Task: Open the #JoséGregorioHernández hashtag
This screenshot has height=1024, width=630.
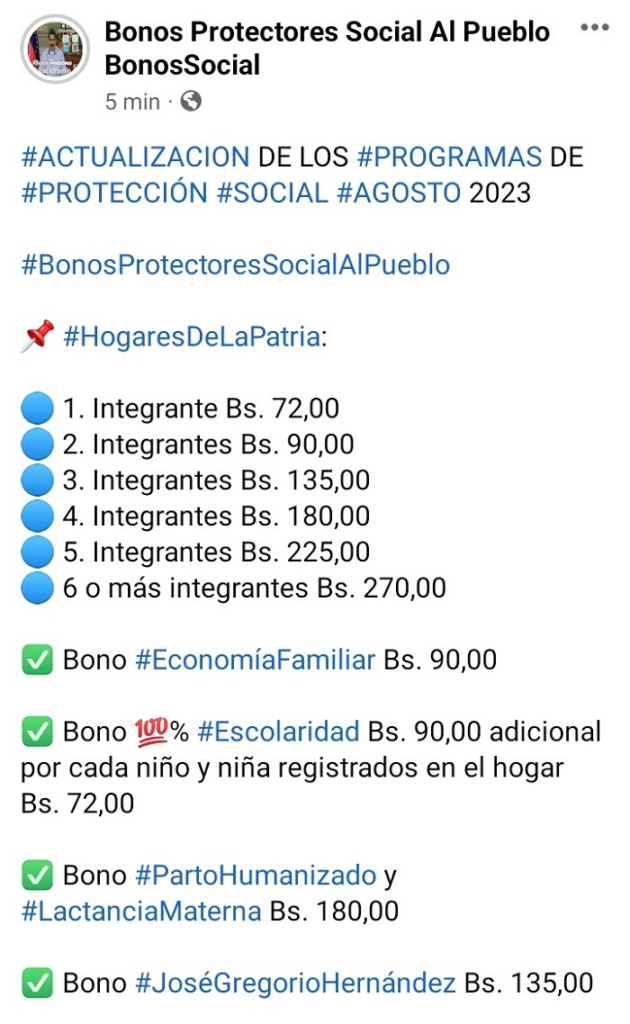Action: tap(295, 983)
